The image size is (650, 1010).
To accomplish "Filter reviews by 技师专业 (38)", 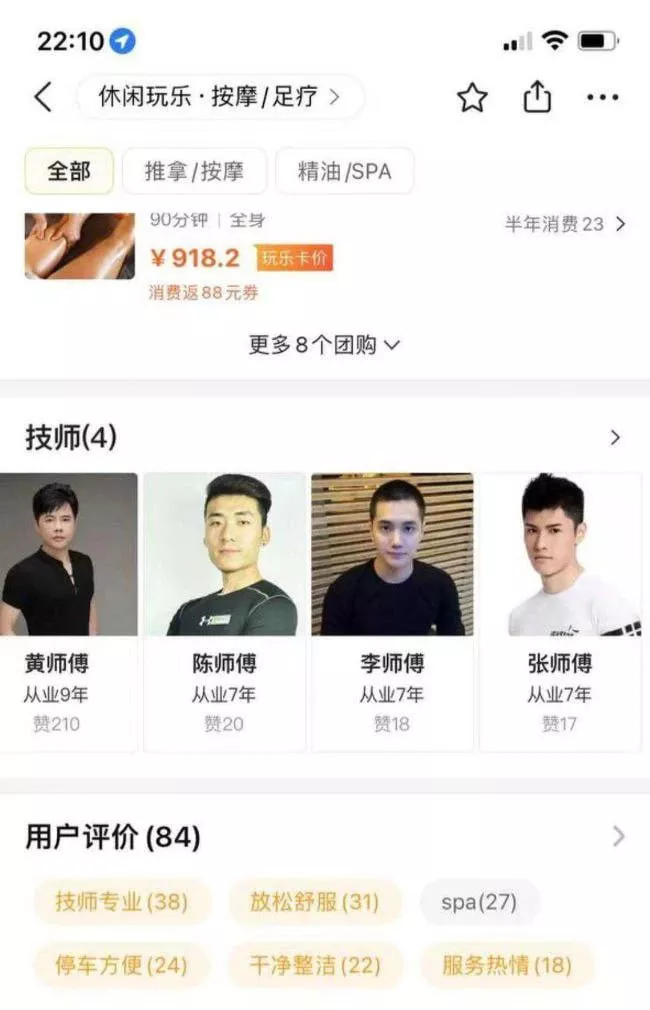I will (122, 902).
